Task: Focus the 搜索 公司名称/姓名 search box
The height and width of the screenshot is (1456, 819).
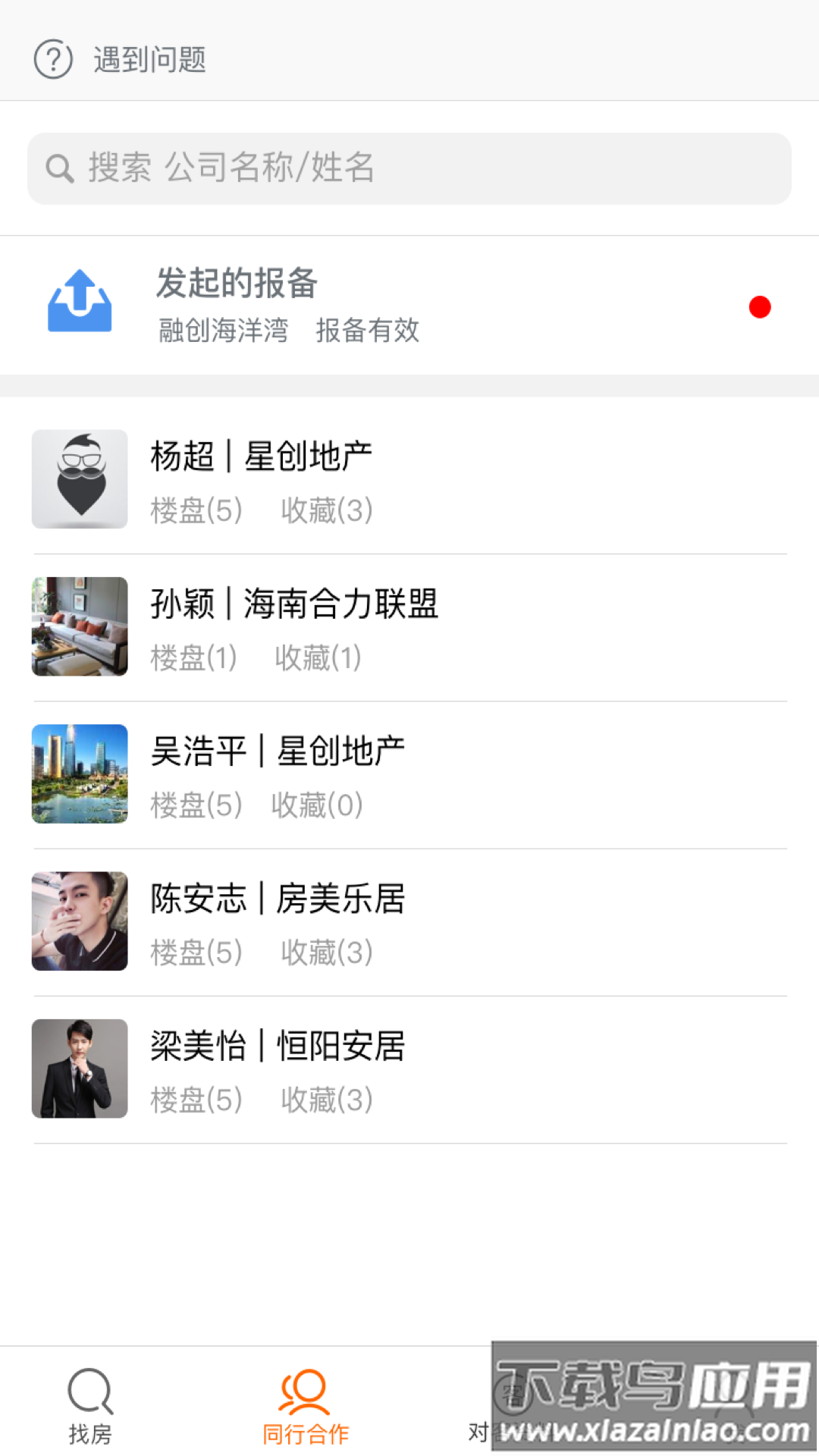Action: (x=409, y=168)
